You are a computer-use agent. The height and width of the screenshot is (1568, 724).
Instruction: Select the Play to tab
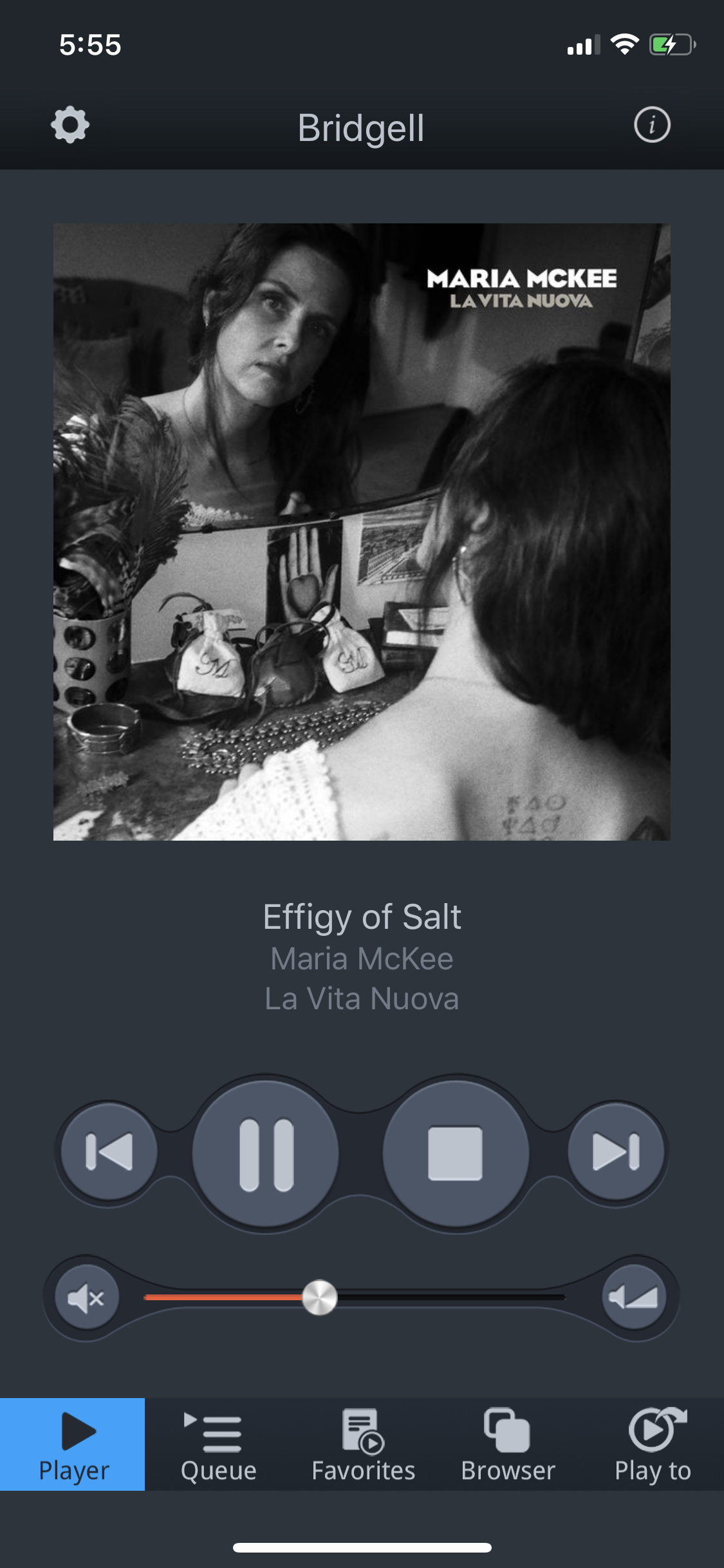click(653, 1444)
